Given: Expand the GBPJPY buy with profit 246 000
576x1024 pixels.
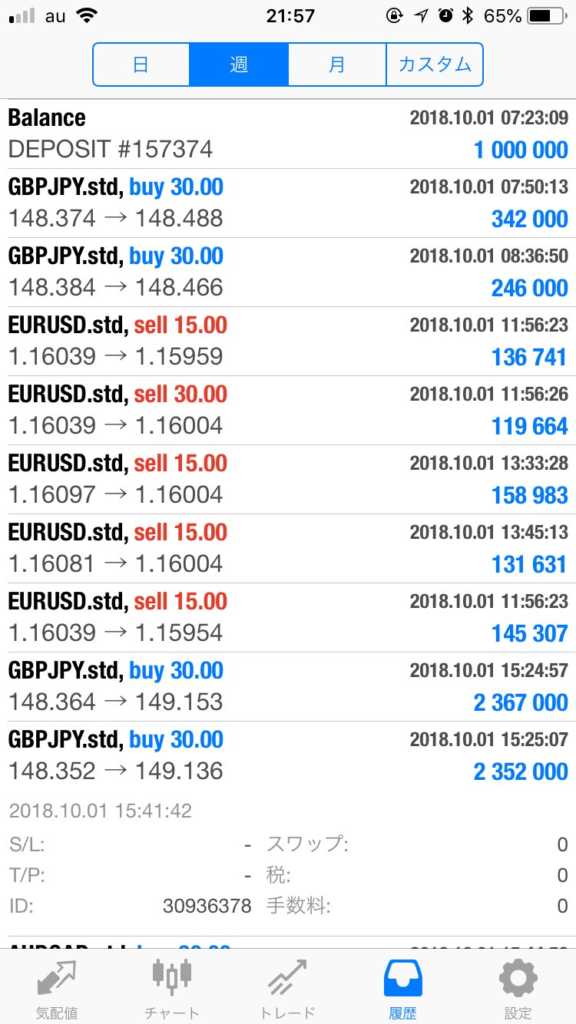Looking at the screenshot, I should point(288,272).
